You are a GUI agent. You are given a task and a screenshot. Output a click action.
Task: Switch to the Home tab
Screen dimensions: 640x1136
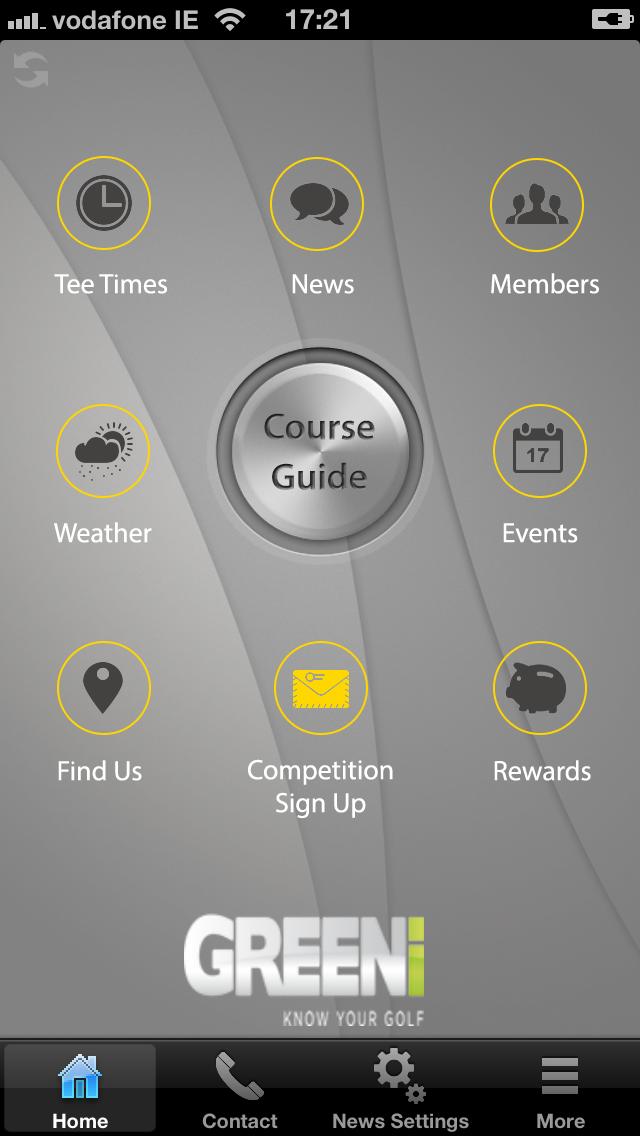click(80, 1090)
